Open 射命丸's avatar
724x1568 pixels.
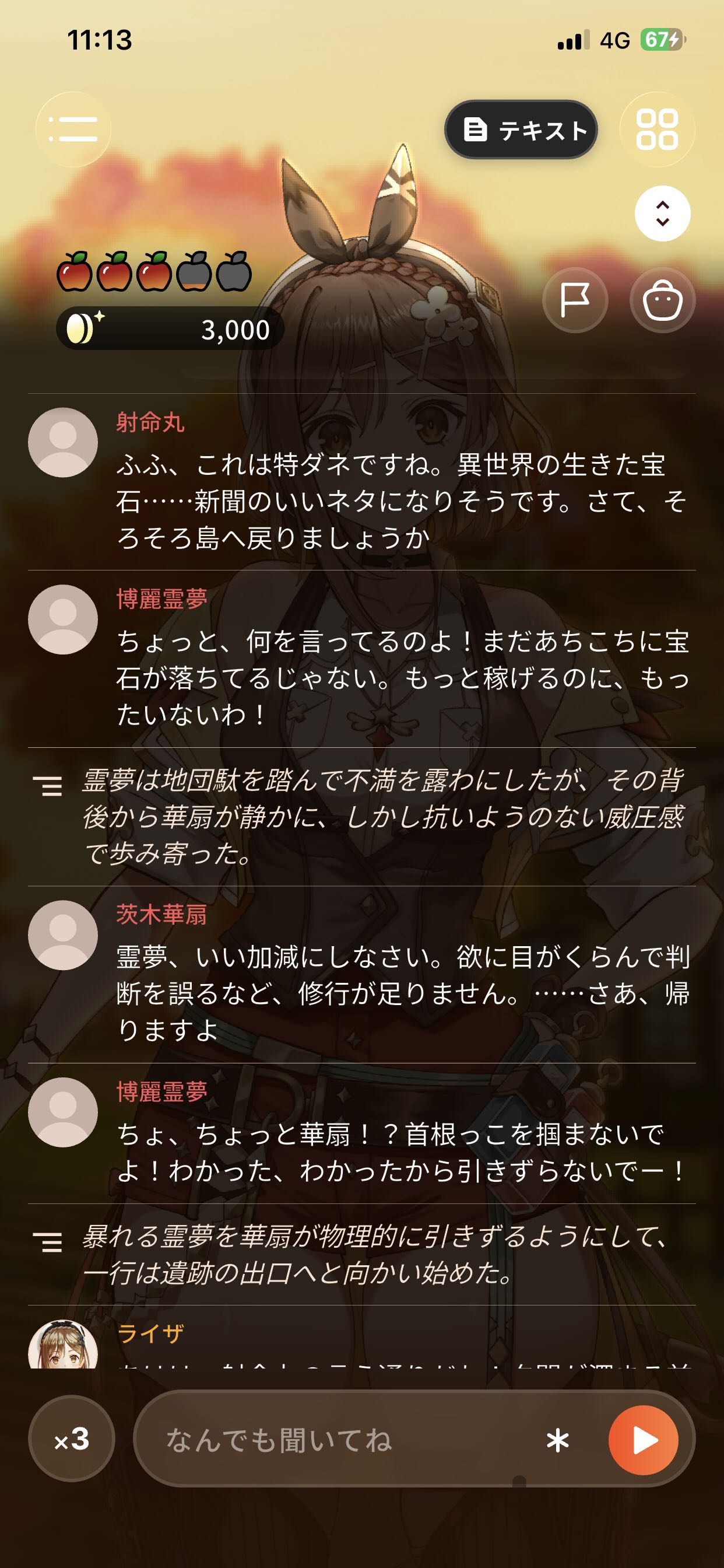(x=63, y=443)
